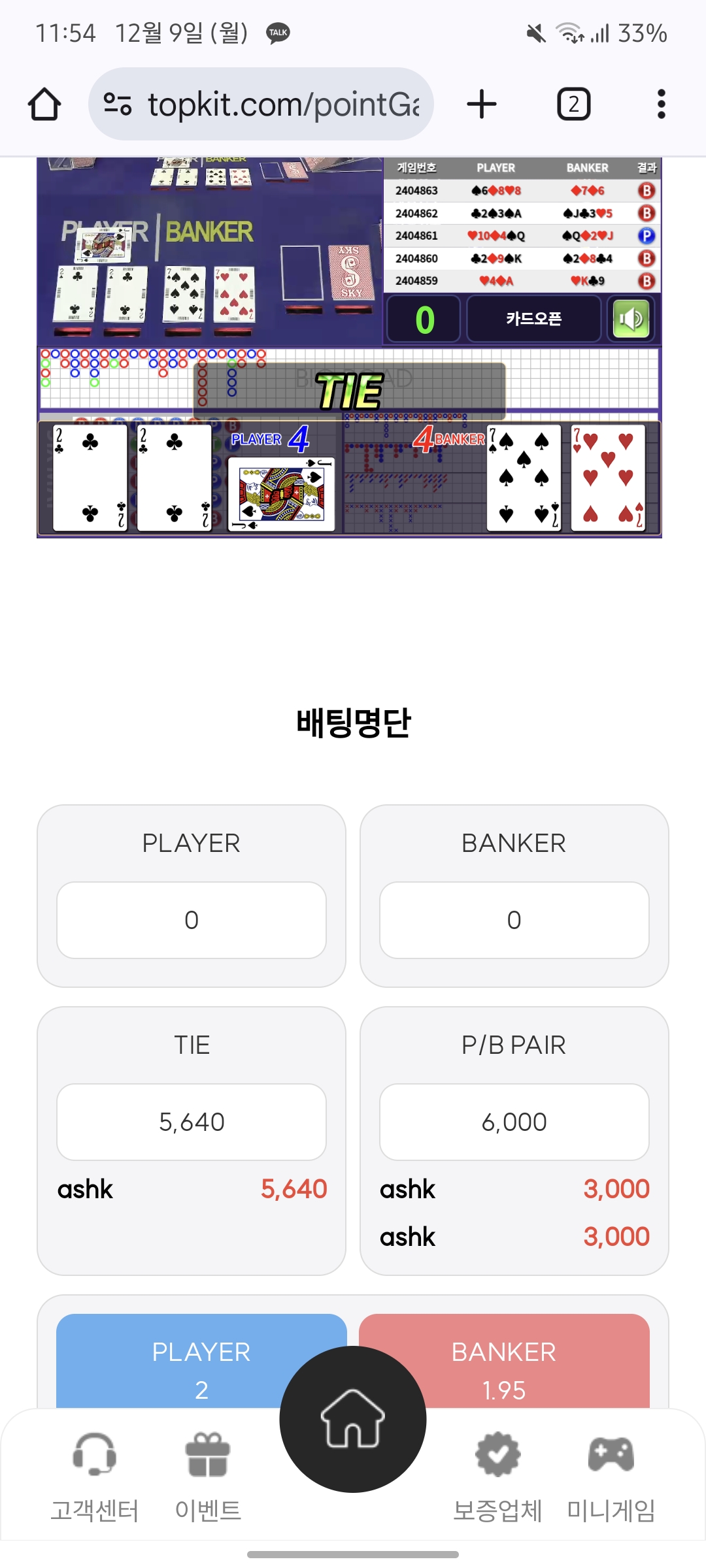Toggle the game sound speaker icon
The image size is (706, 1568).
[631, 319]
